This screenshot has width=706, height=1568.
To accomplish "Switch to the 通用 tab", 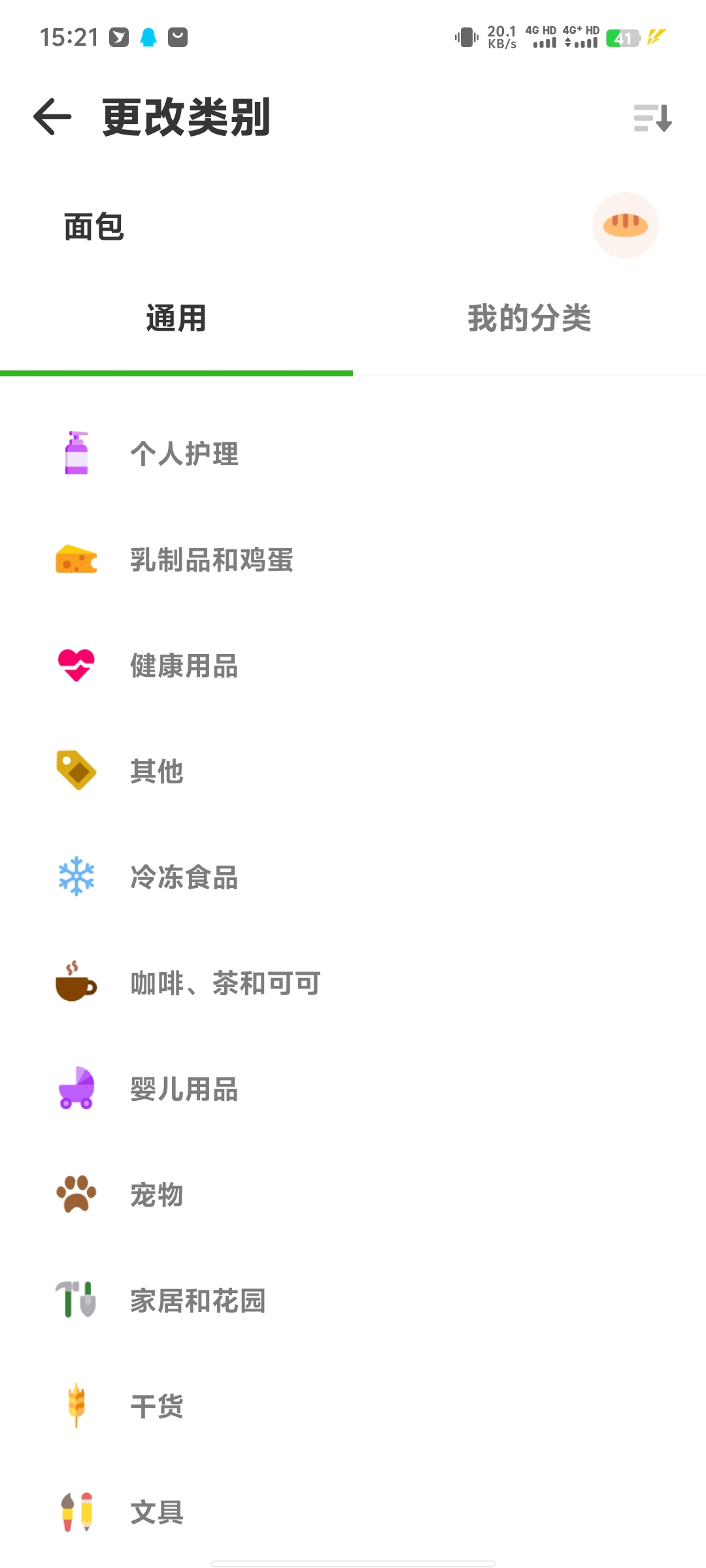I will 176,319.
